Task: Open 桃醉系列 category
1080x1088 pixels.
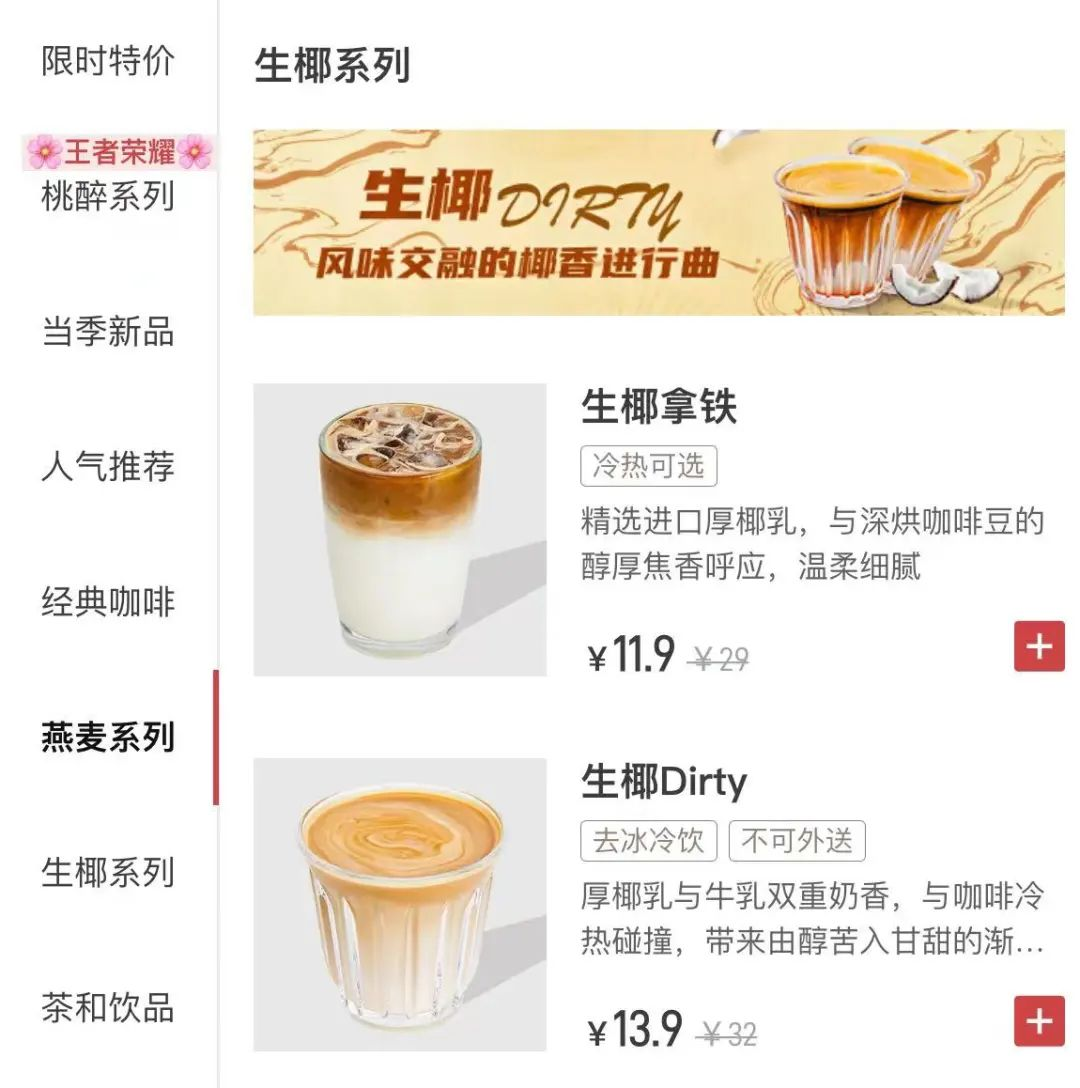Action: point(108,195)
